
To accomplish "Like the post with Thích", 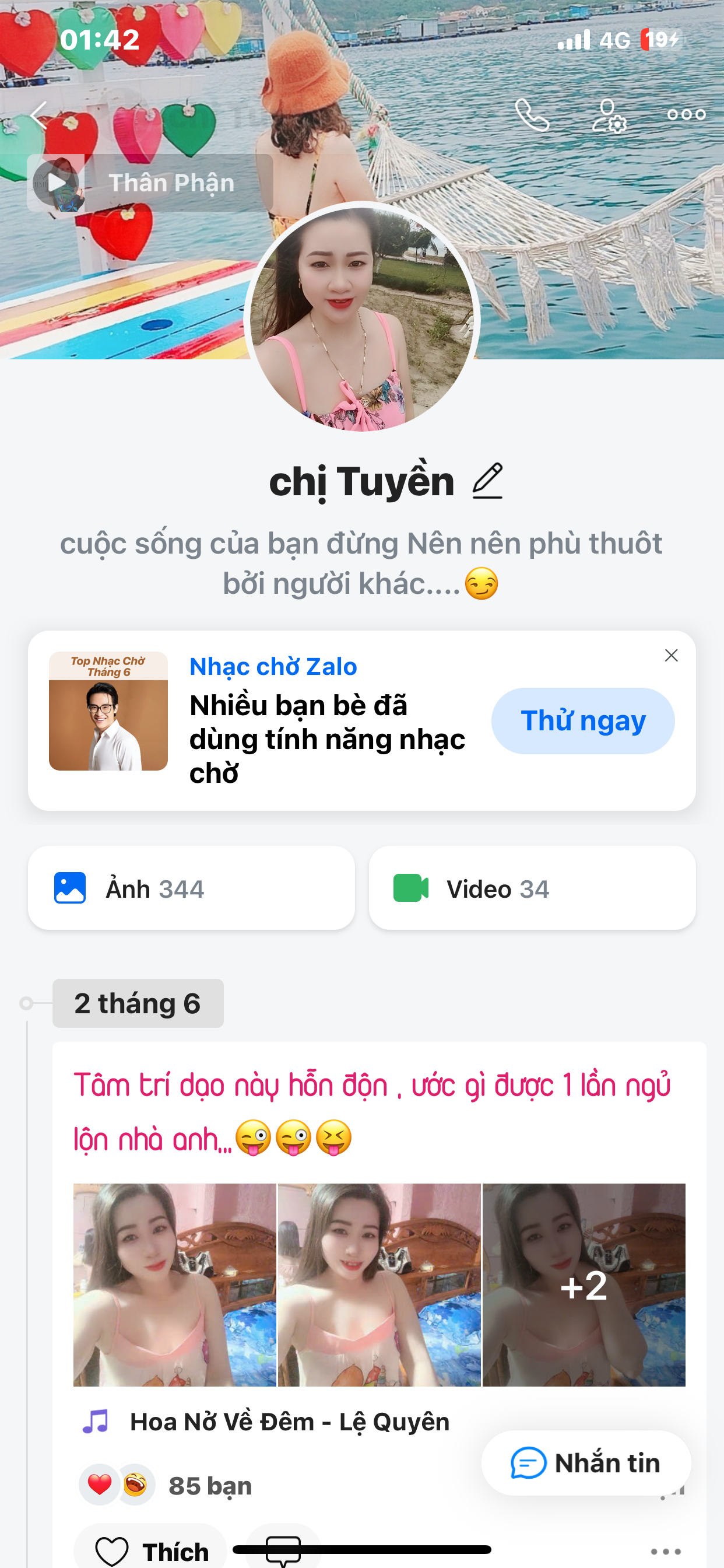I will 152,1550.
